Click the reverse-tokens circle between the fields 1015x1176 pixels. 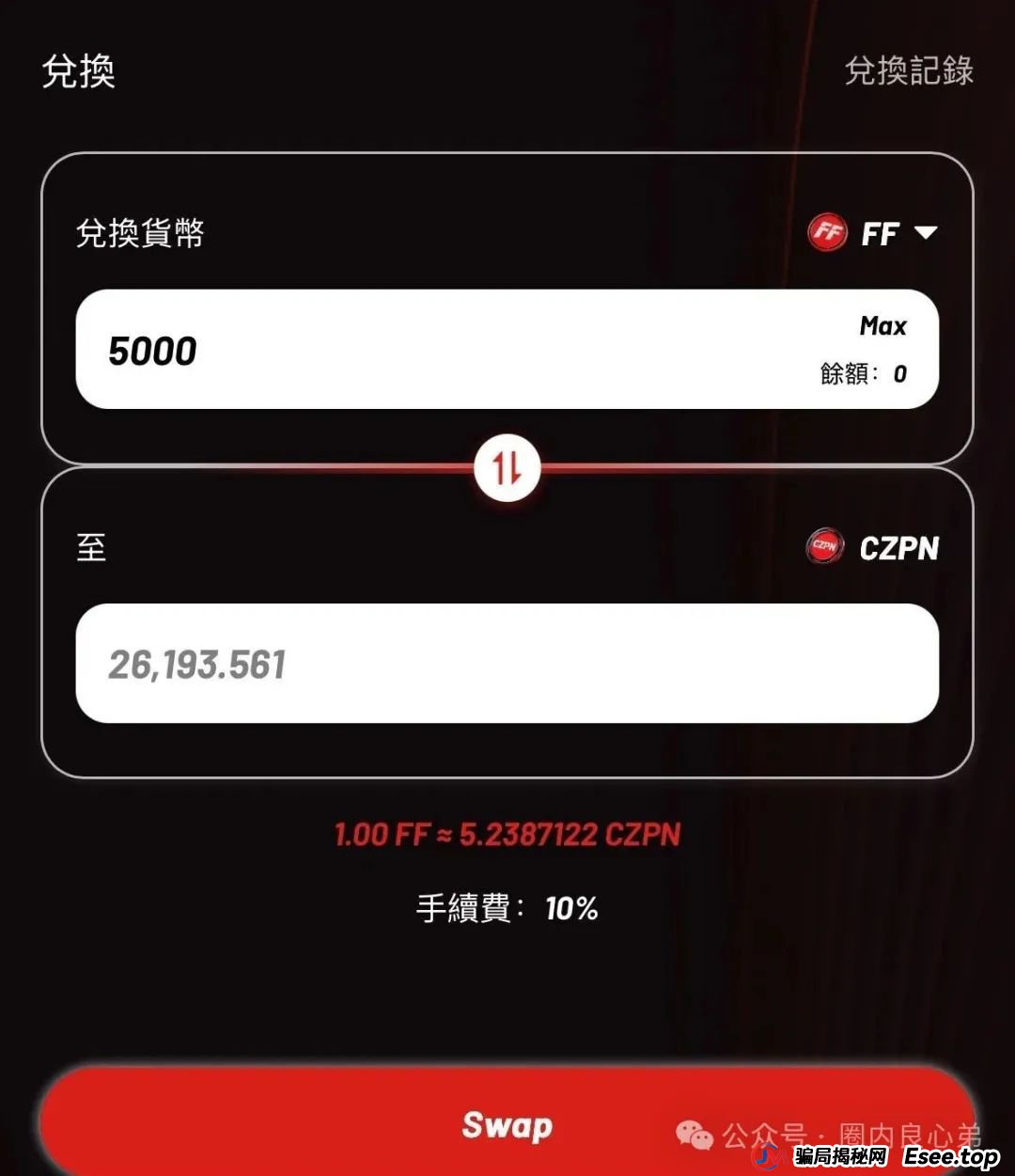(507, 468)
